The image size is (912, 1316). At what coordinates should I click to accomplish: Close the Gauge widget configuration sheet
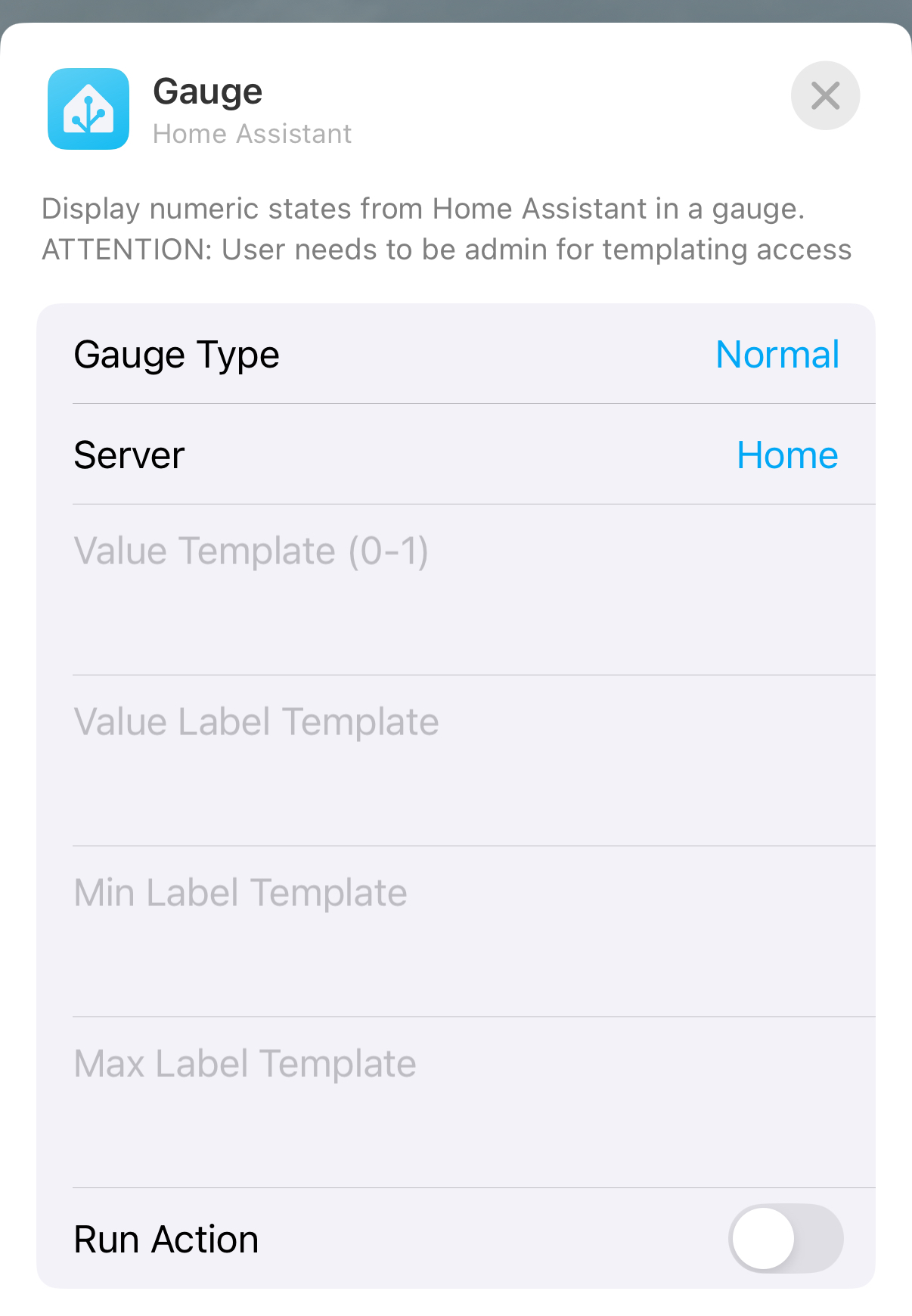pos(825,96)
